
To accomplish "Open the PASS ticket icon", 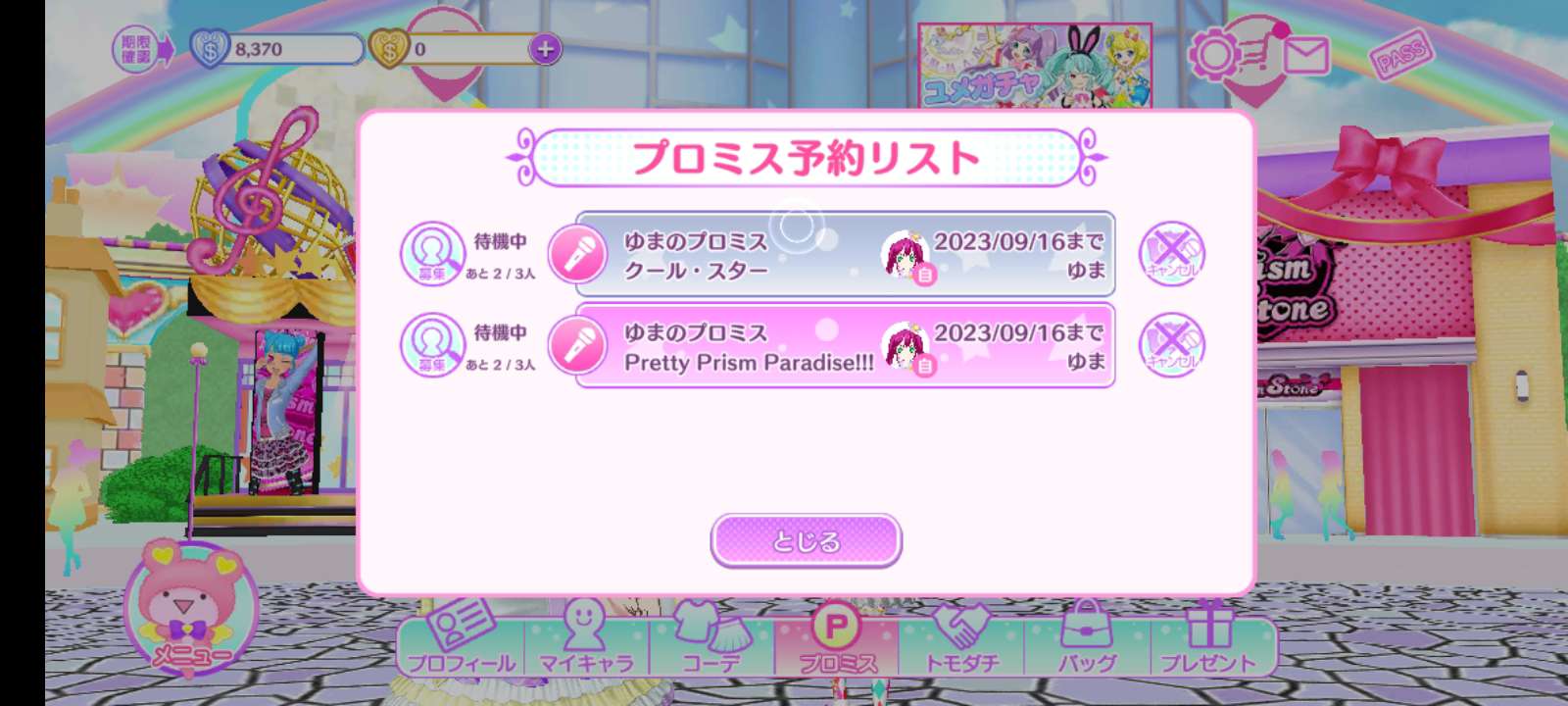I will [x=1401, y=56].
